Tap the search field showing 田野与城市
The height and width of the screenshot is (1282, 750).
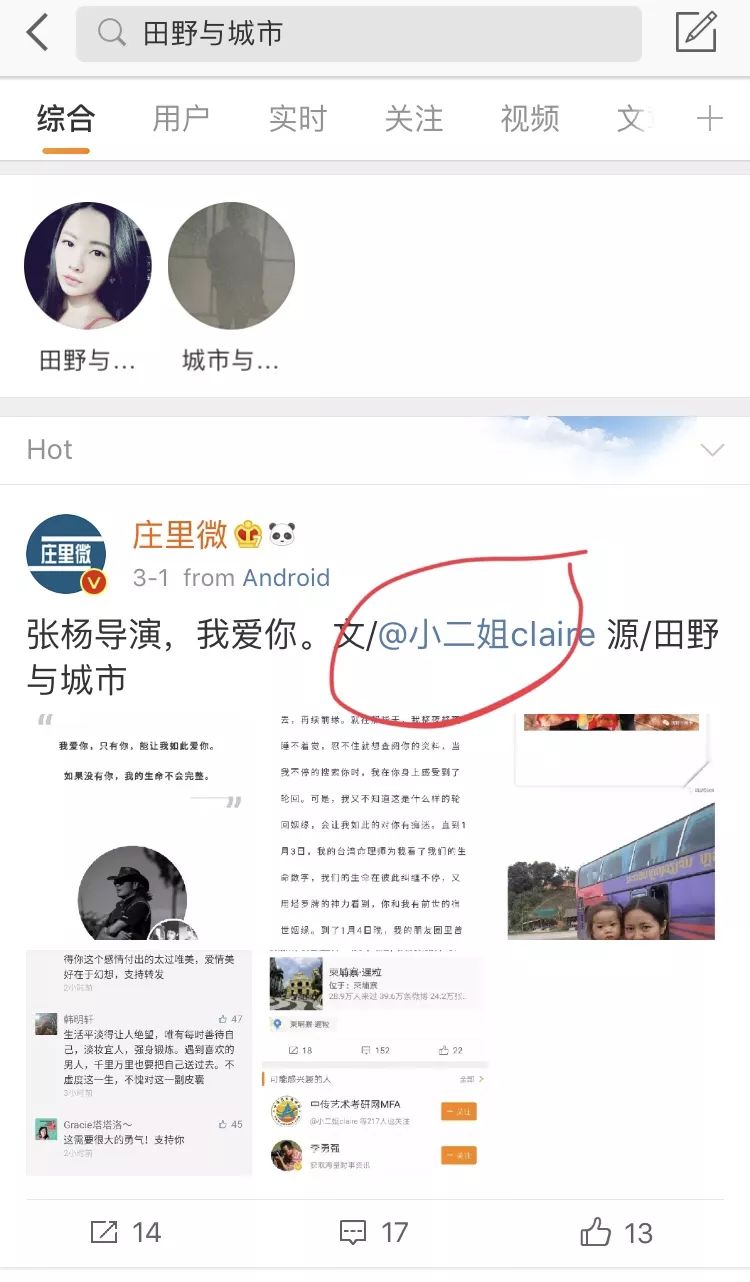[x=358, y=34]
